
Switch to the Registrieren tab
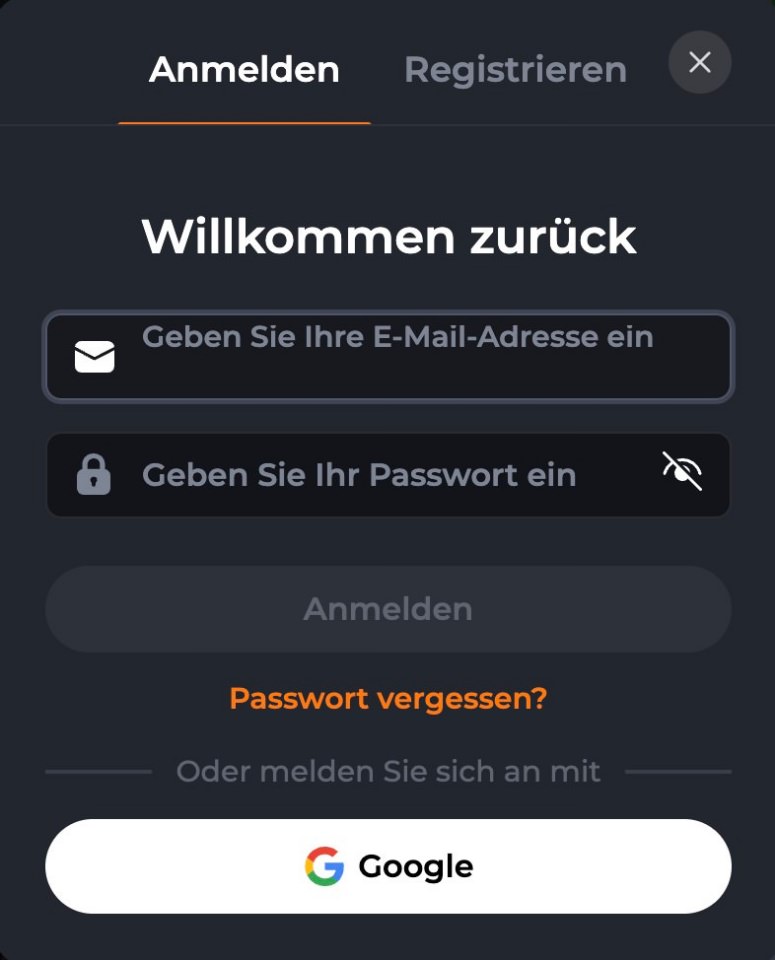tap(515, 70)
